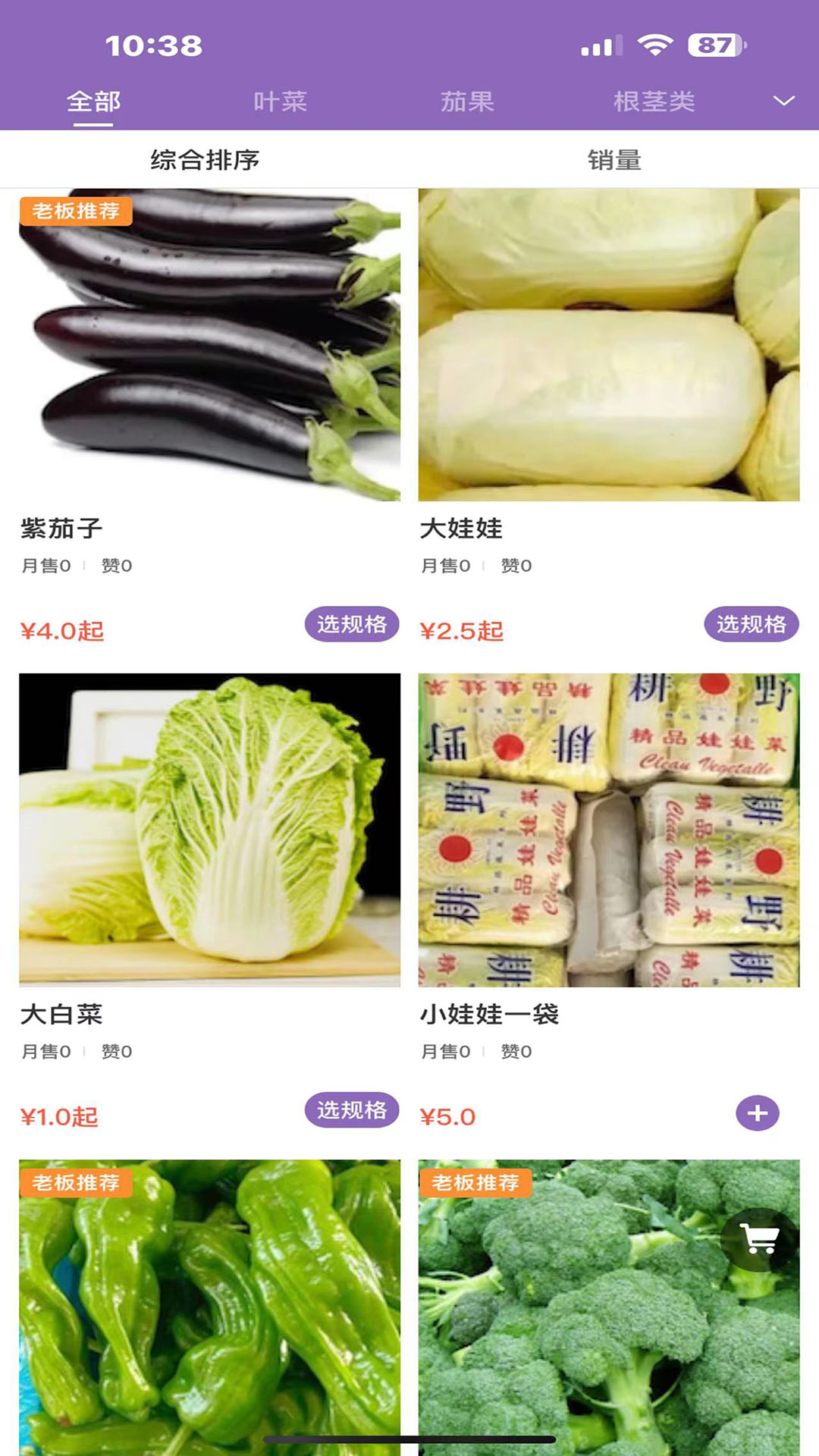Image resolution: width=819 pixels, height=1456 pixels.
Task: Open the floating shopping cart
Action: pos(761,1240)
